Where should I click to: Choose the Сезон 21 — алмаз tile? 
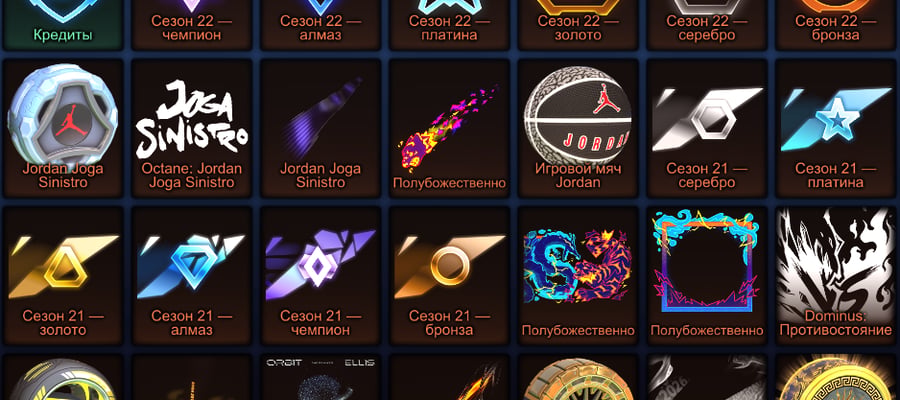click(x=192, y=275)
